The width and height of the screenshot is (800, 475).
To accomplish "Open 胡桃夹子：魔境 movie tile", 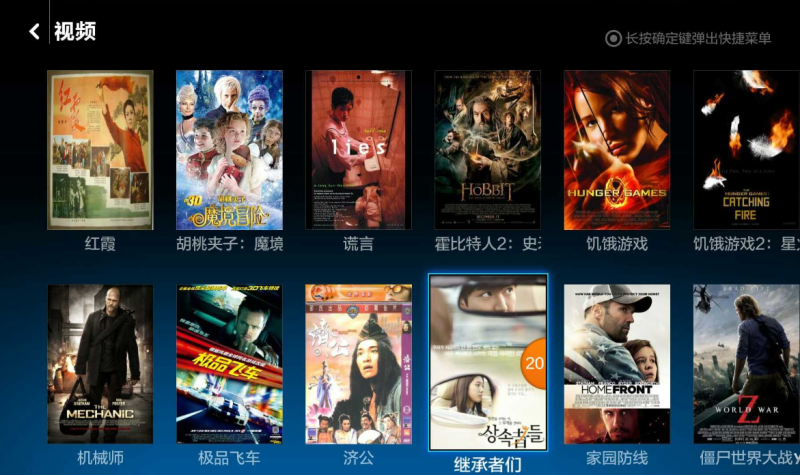I will (229, 150).
